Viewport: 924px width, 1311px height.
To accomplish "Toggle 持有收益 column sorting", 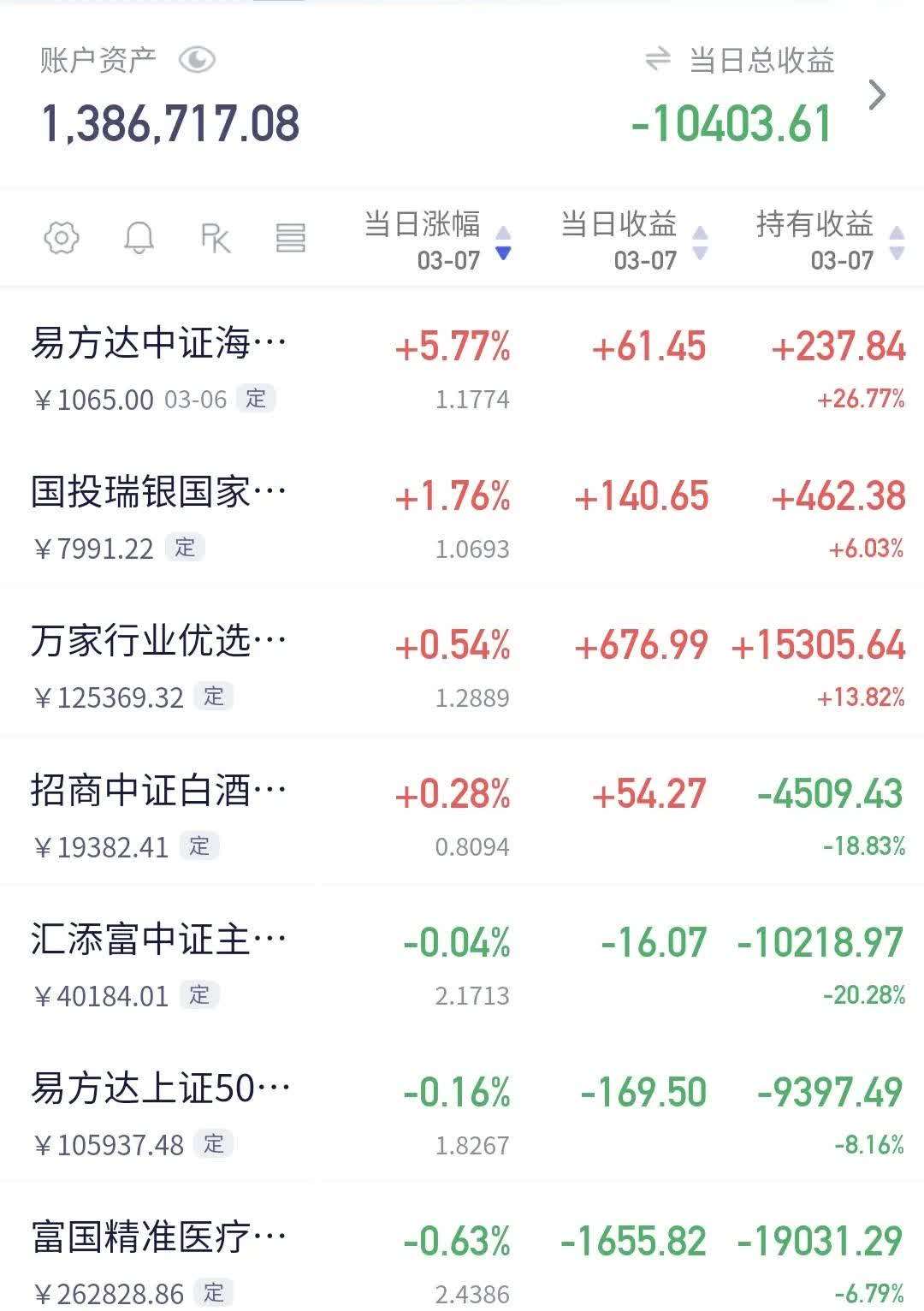I will coord(895,240).
